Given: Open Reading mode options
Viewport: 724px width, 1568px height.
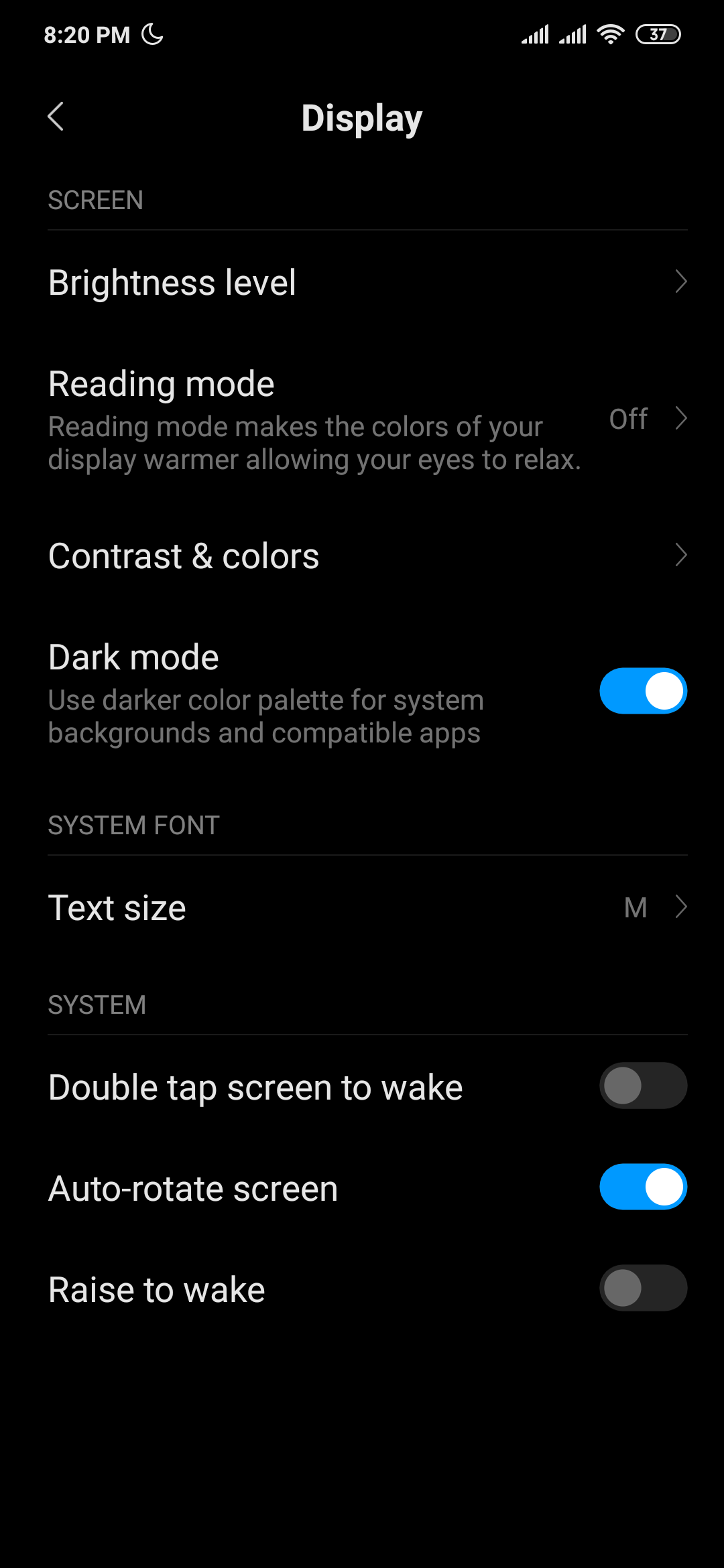Looking at the screenshot, I should pos(362,419).
